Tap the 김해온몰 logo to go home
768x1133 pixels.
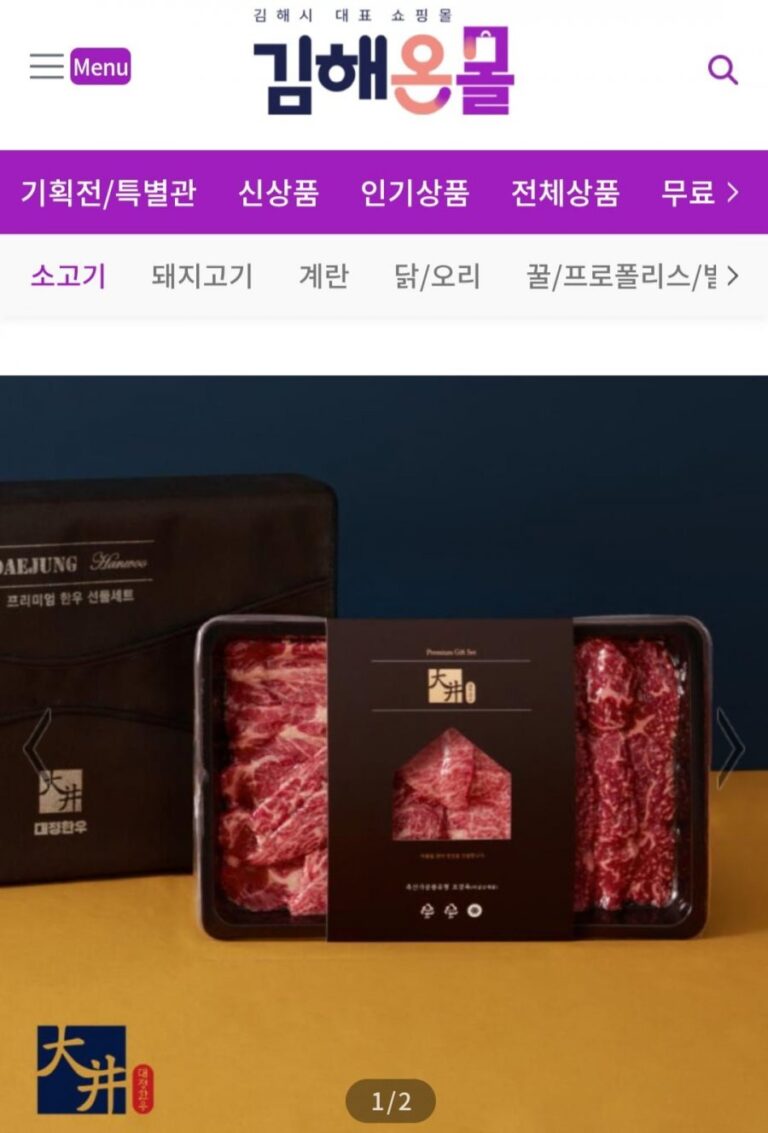(383, 68)
